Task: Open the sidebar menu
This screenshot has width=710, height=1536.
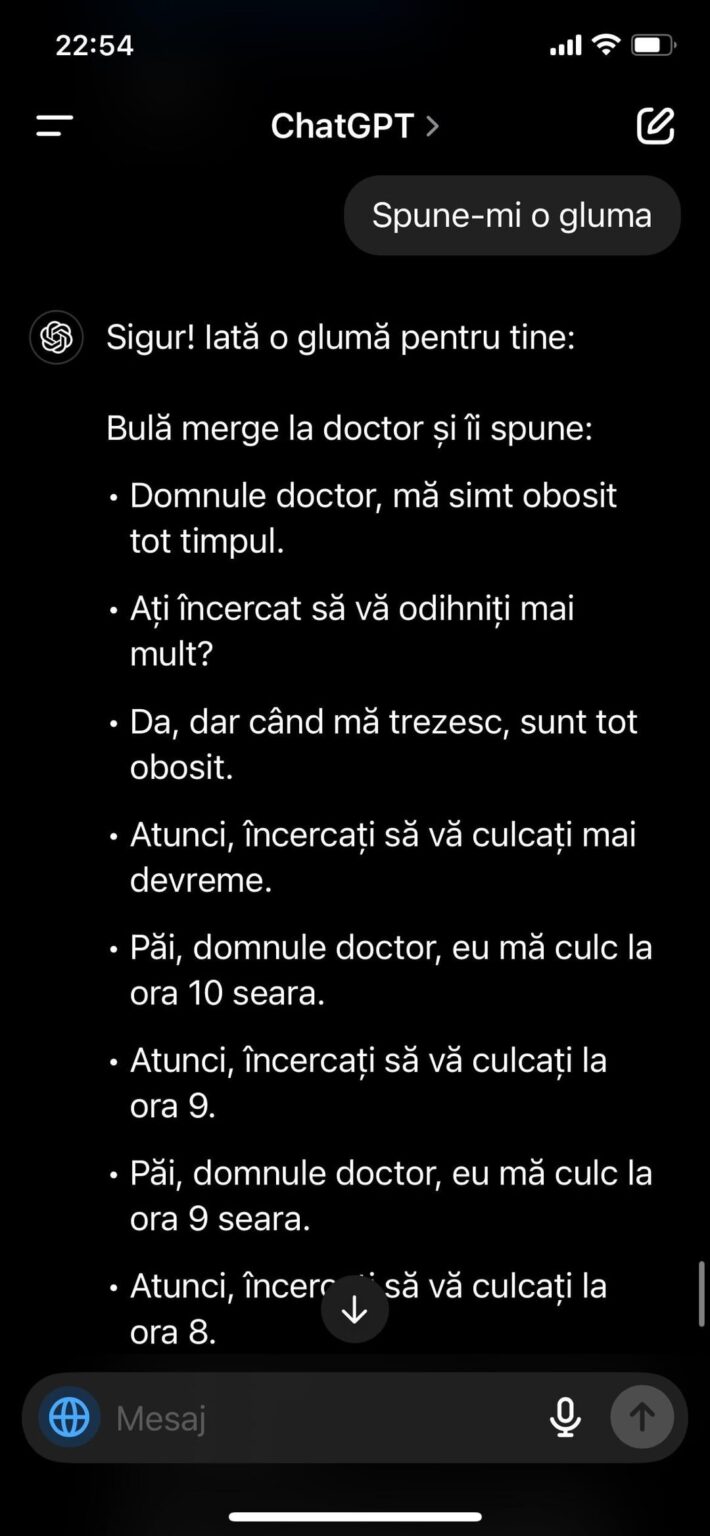Action: [54, 126]
